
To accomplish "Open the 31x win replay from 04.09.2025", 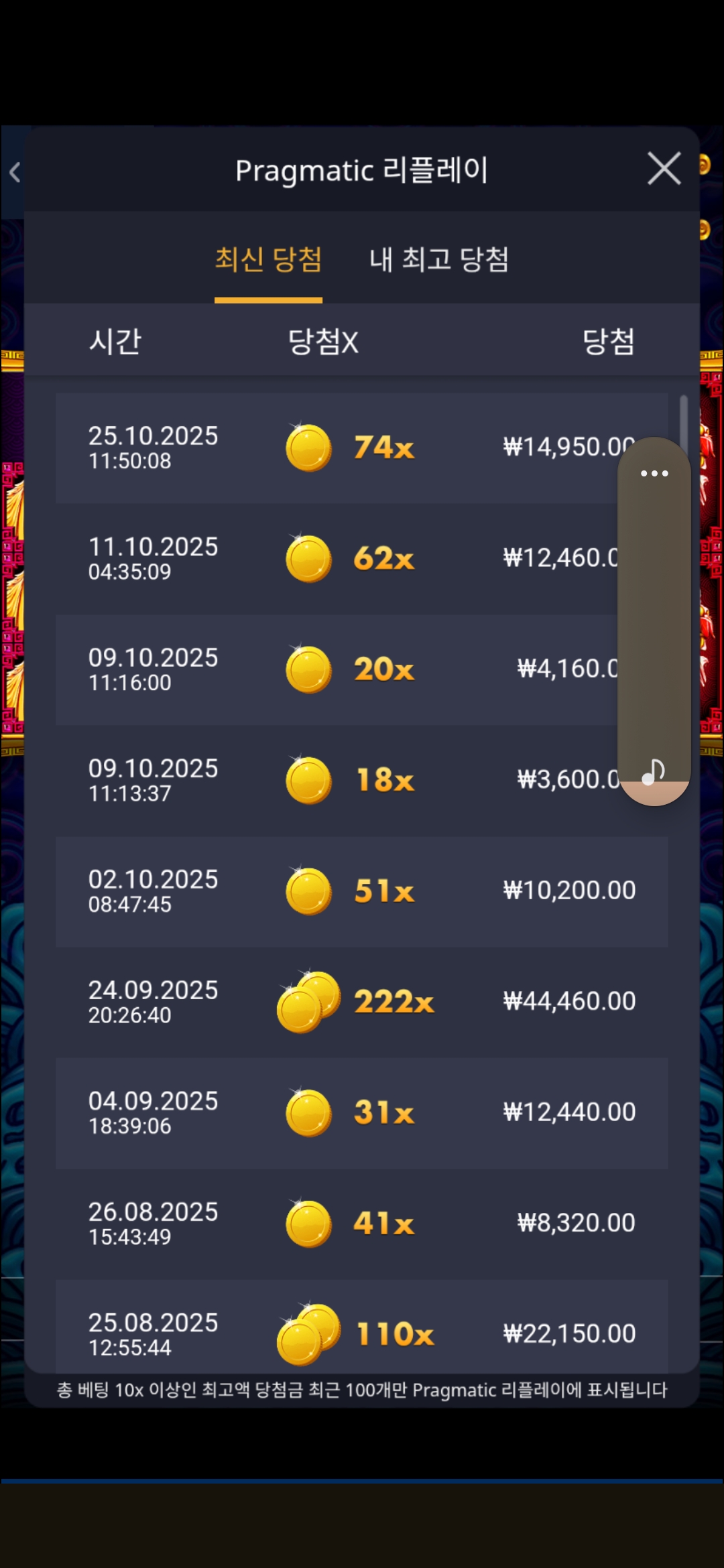I will pos(361,1112).
